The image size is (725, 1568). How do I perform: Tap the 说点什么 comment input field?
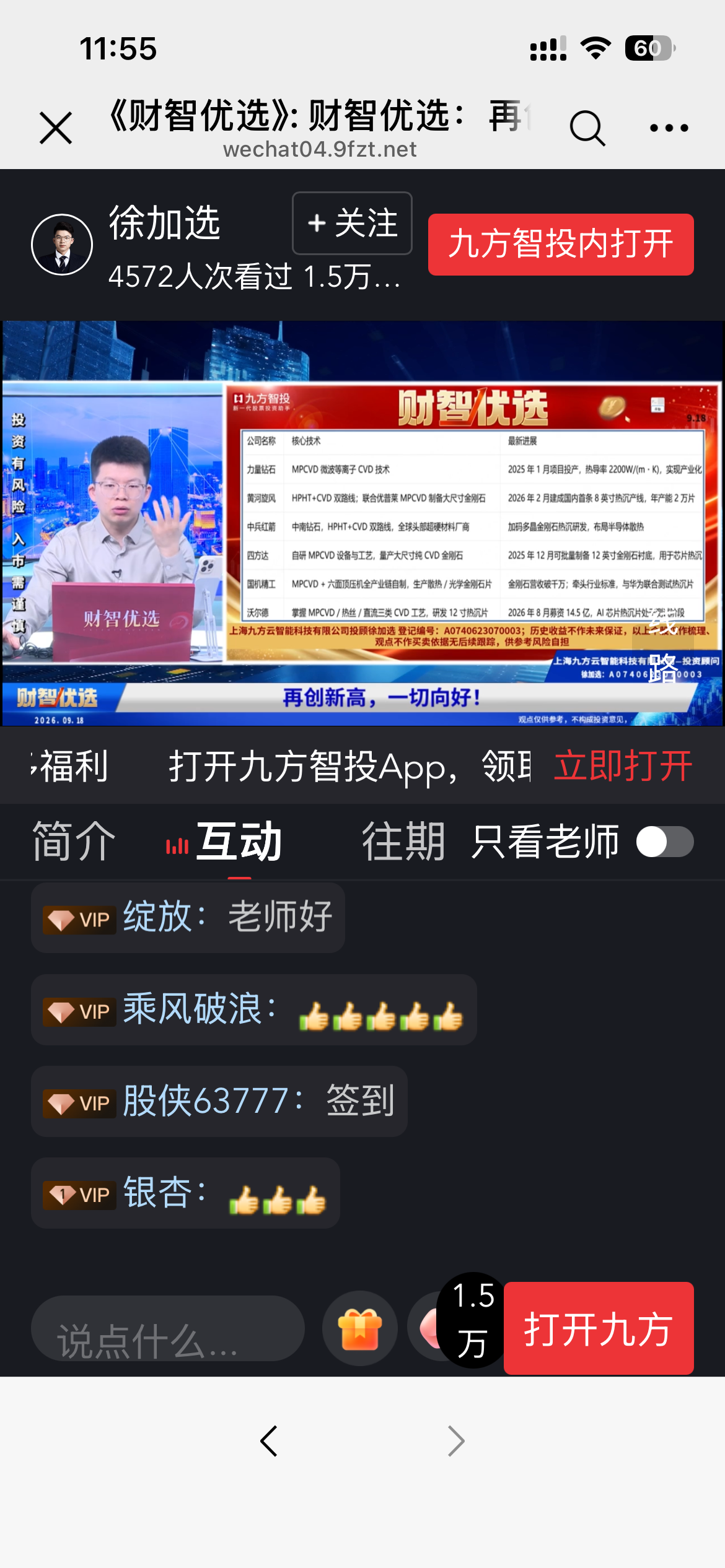(x=168, y=1328)
